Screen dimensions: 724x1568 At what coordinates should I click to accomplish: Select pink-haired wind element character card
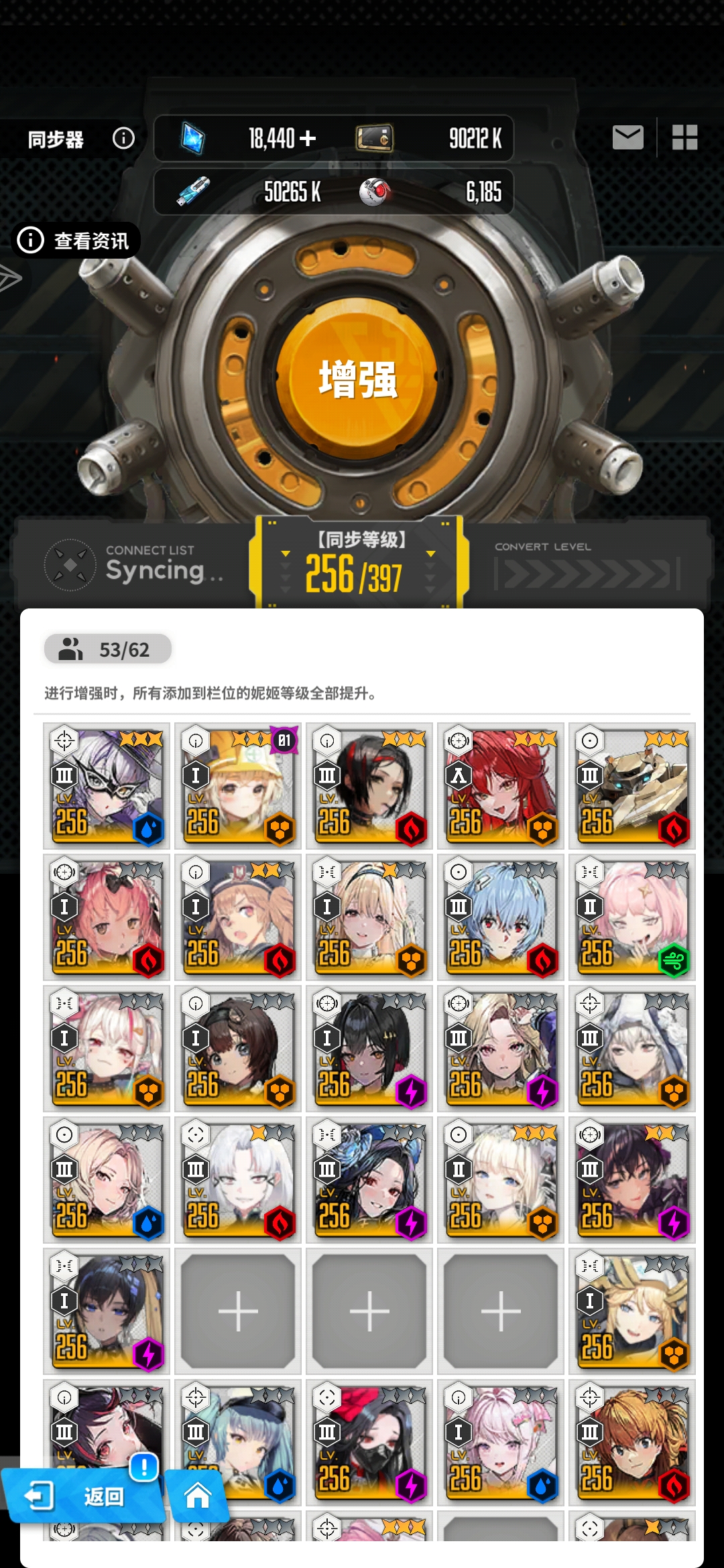pos(632,917)
